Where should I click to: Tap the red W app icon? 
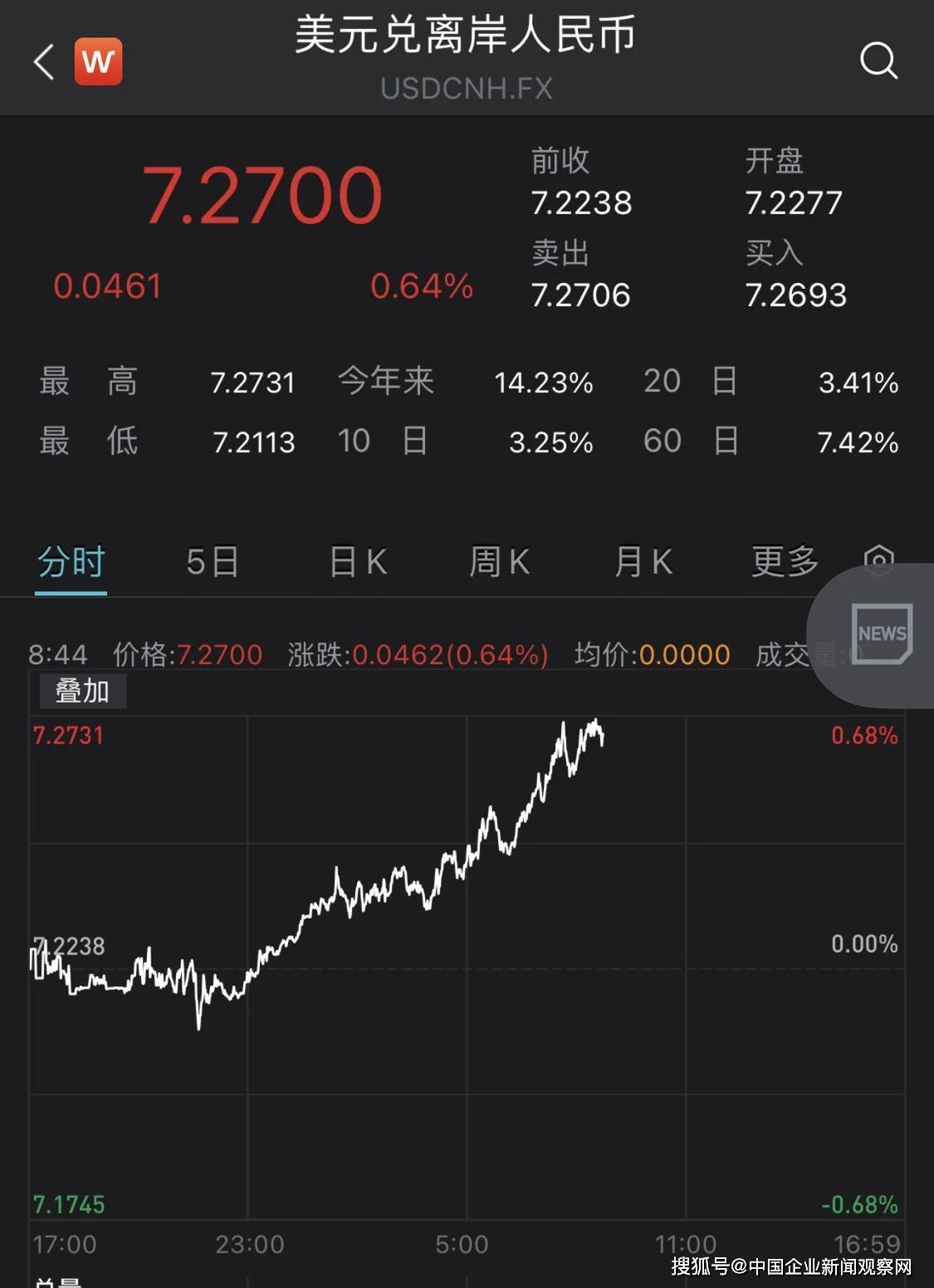99,62
